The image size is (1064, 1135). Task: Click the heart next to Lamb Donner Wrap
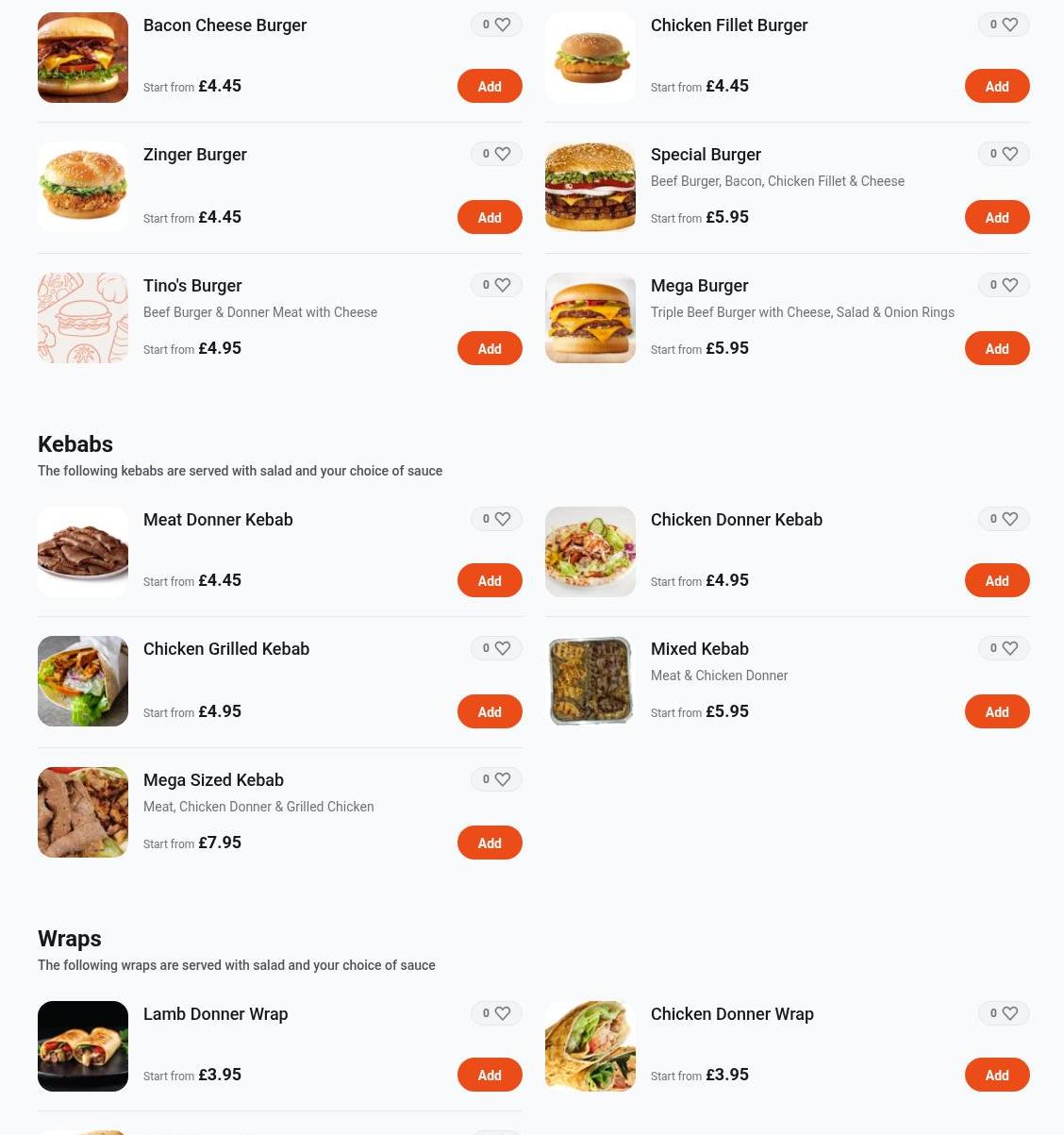pyautogui.click(x=503, y=1013)
